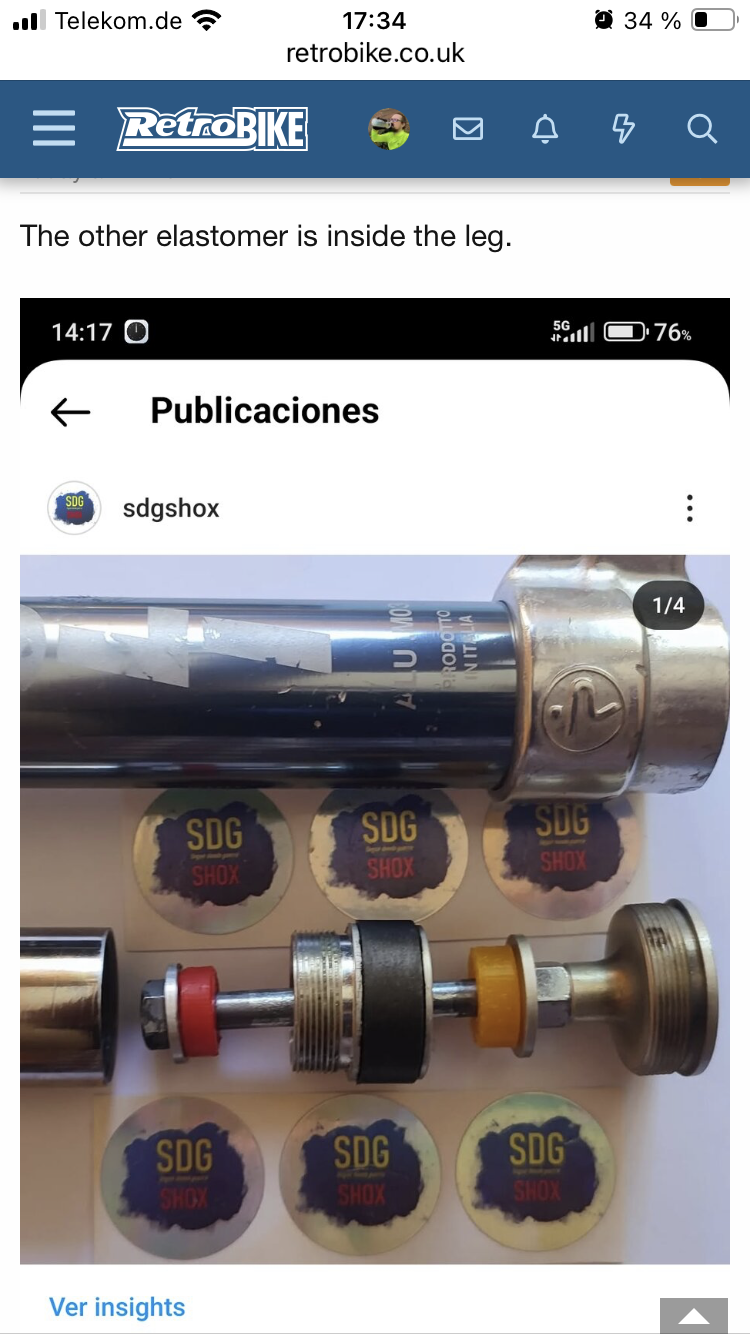Open the hamburger navigation menu
Screen dimensions: 750x1334
click(x=54, y=129)
